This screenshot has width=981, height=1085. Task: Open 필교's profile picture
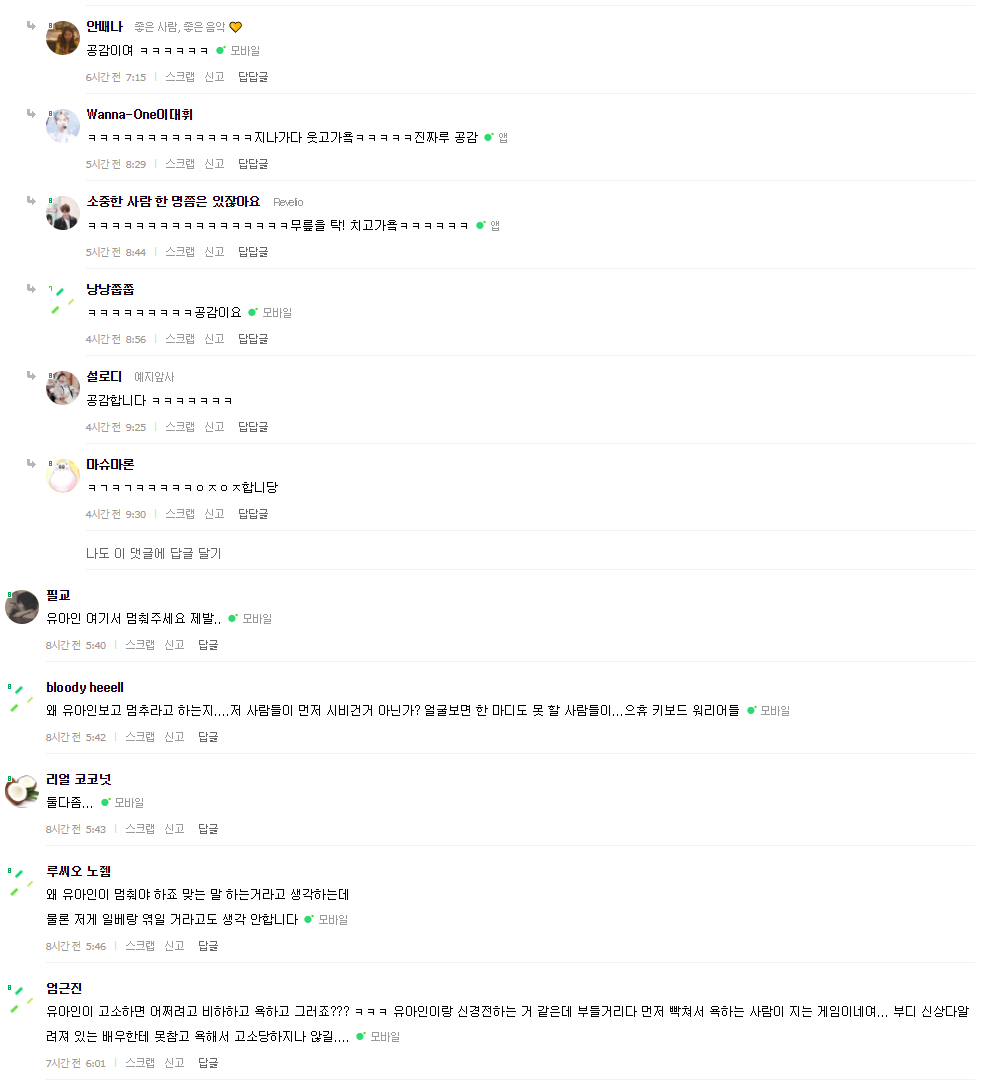pyautogui.click(x=22, y=607)
